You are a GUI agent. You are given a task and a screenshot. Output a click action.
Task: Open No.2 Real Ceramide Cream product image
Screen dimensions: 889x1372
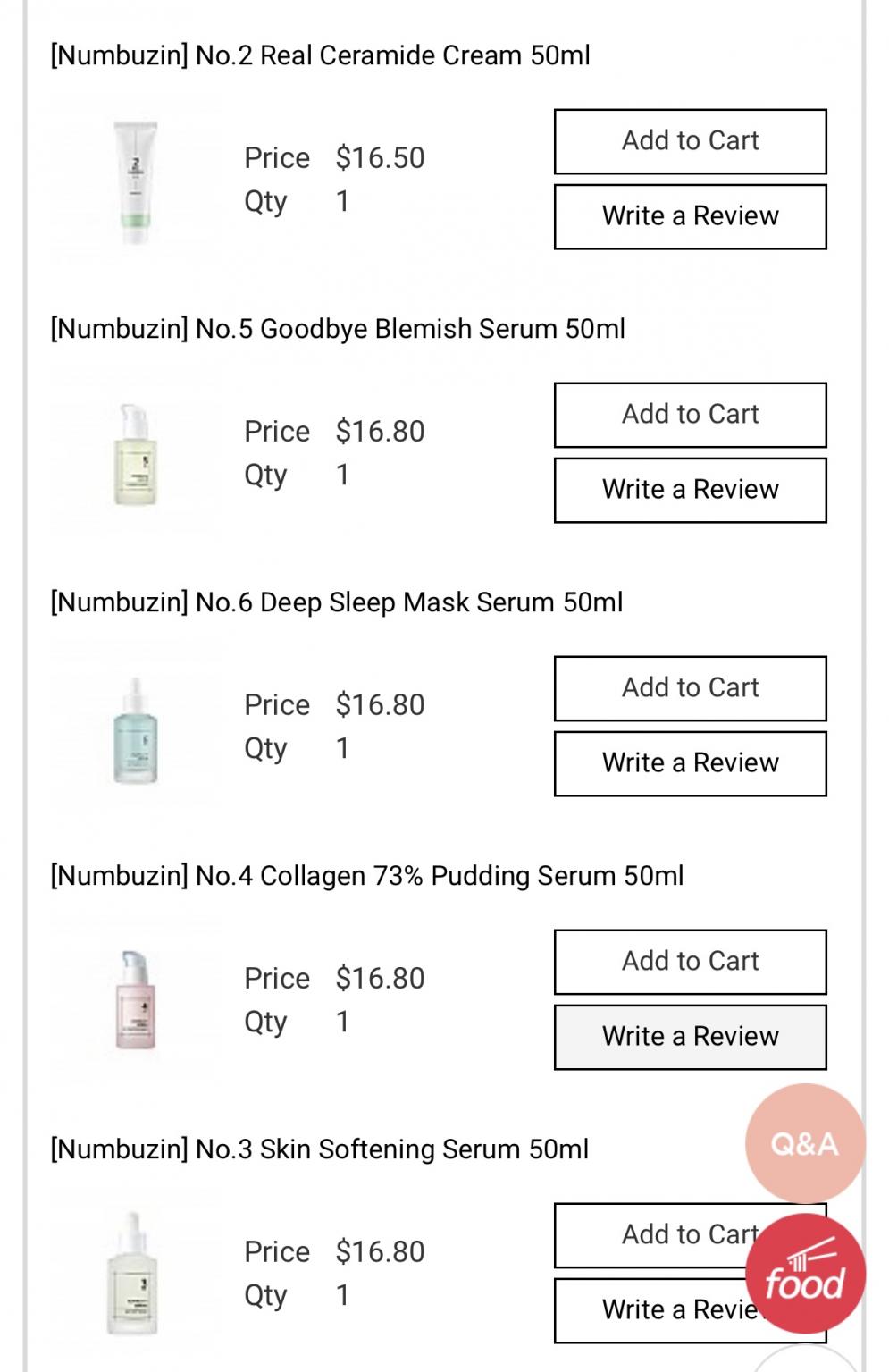pyautogui.click(x=136, y=183)
